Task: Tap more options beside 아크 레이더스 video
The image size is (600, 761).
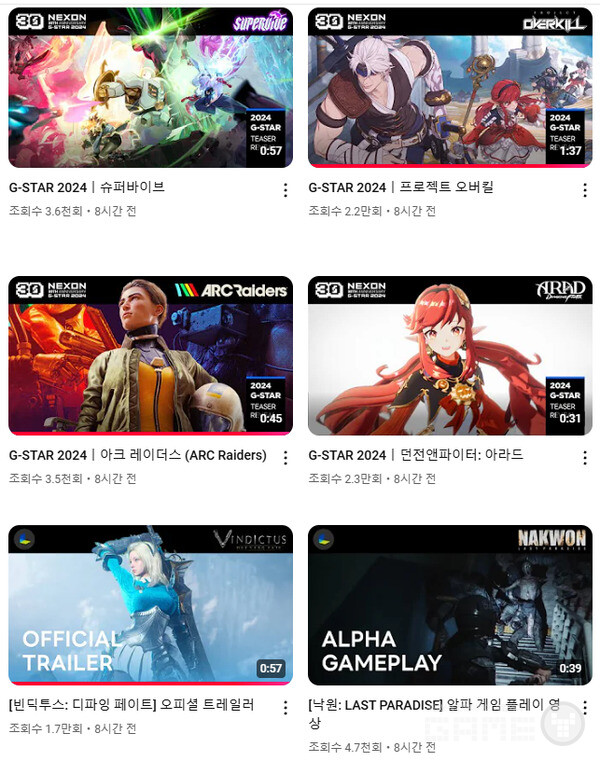Action: pyautogui.click(x=285, y=458)
